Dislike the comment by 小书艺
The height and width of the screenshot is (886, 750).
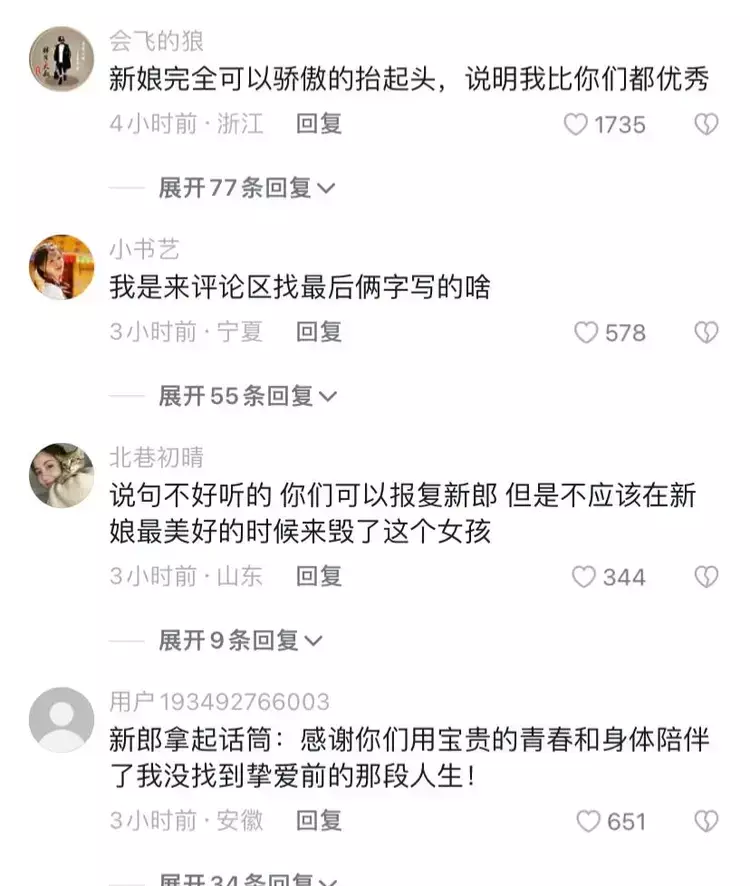(706, 332)
